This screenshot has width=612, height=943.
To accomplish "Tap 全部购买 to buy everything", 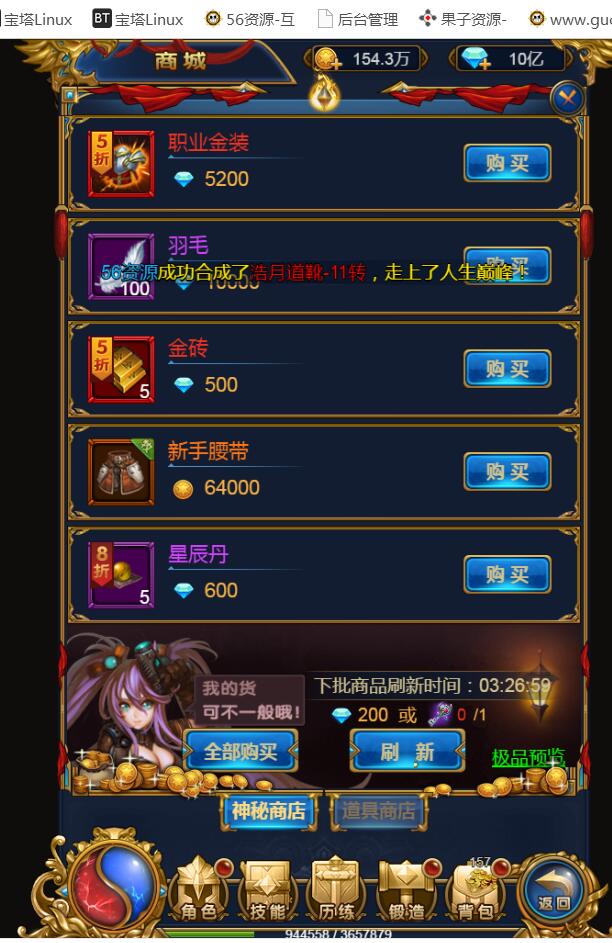I will (240, 751).
